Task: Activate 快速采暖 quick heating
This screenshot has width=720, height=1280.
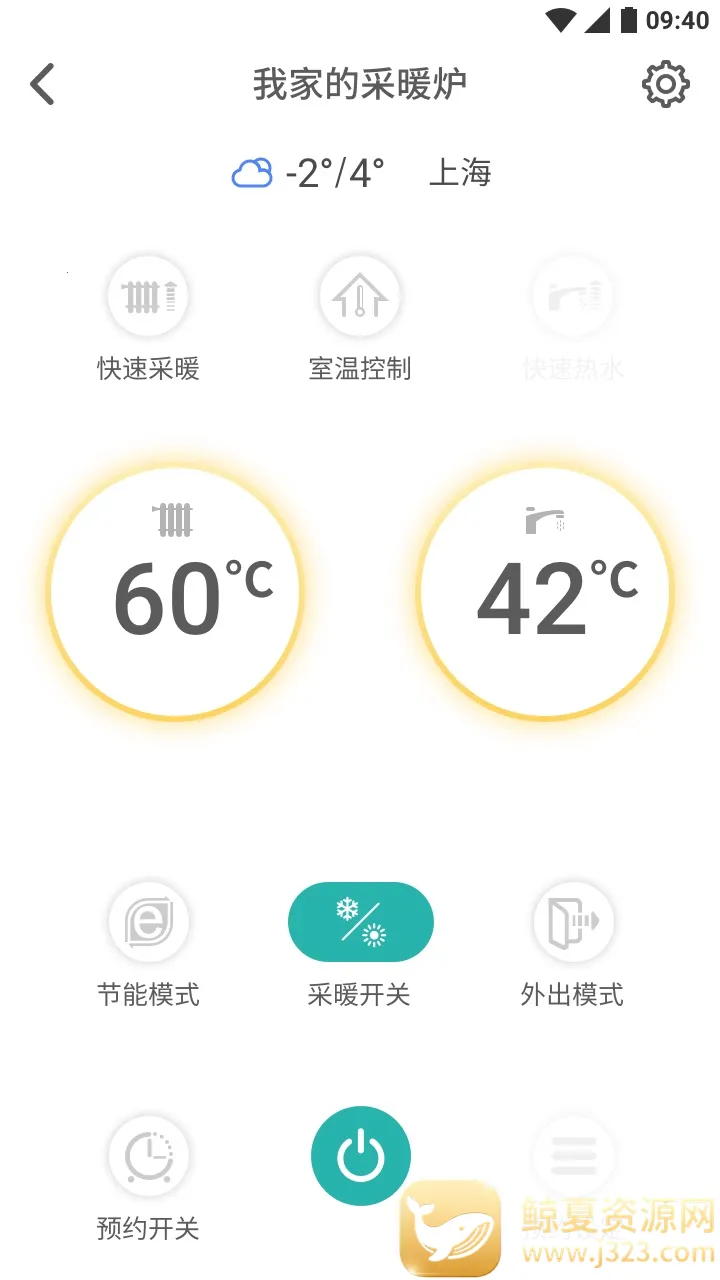Action: (x=148, y=297)
